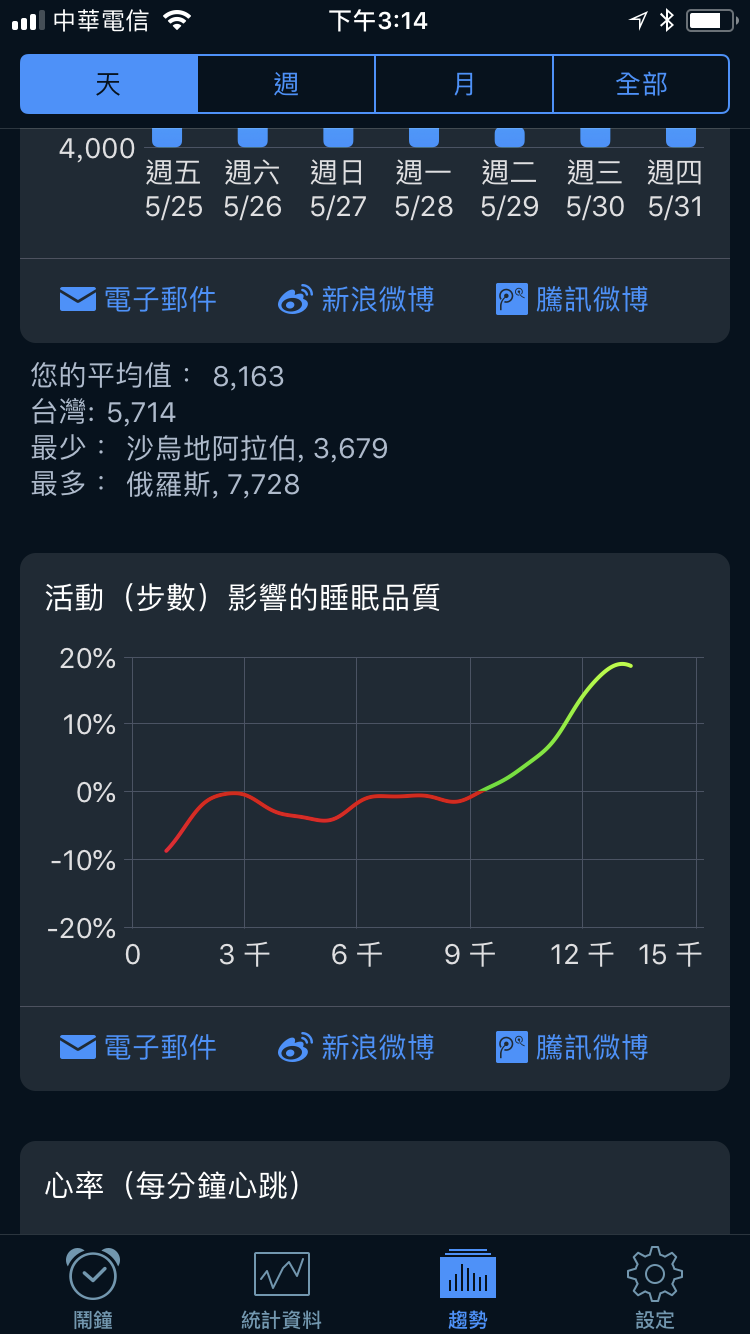Open the 鬧鐘 tab

click(x=93, y=1287)
